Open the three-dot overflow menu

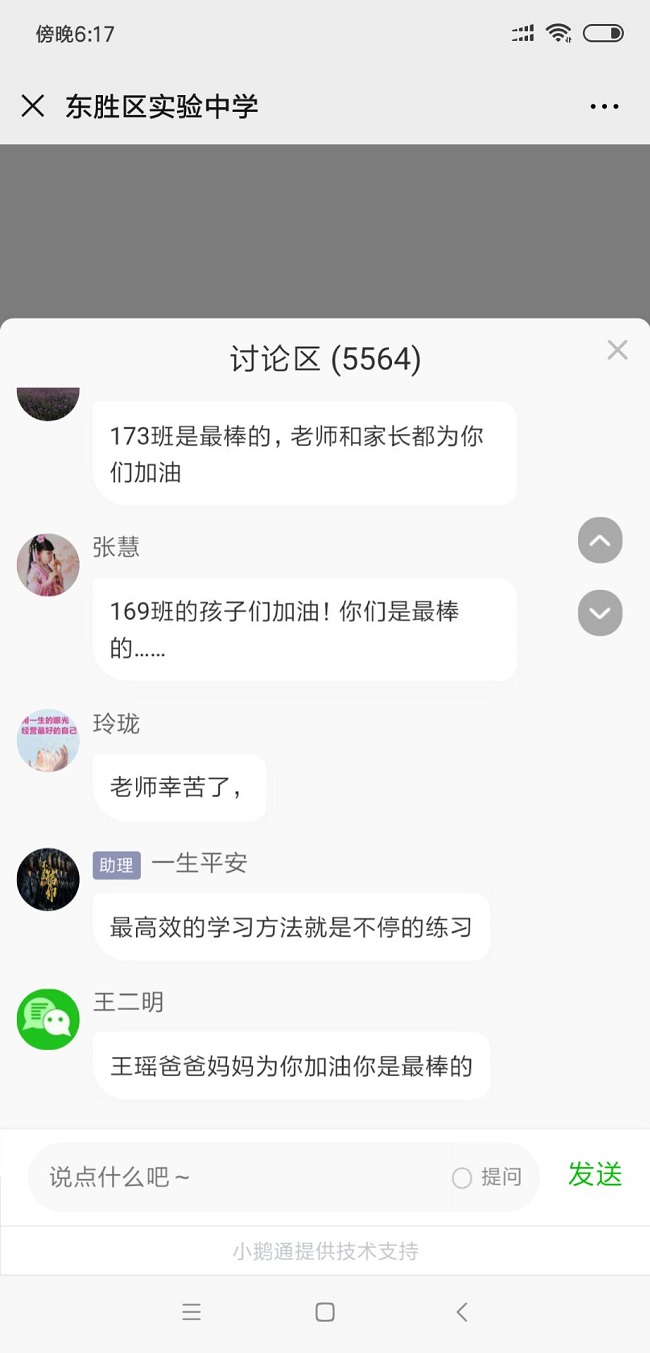604,106
